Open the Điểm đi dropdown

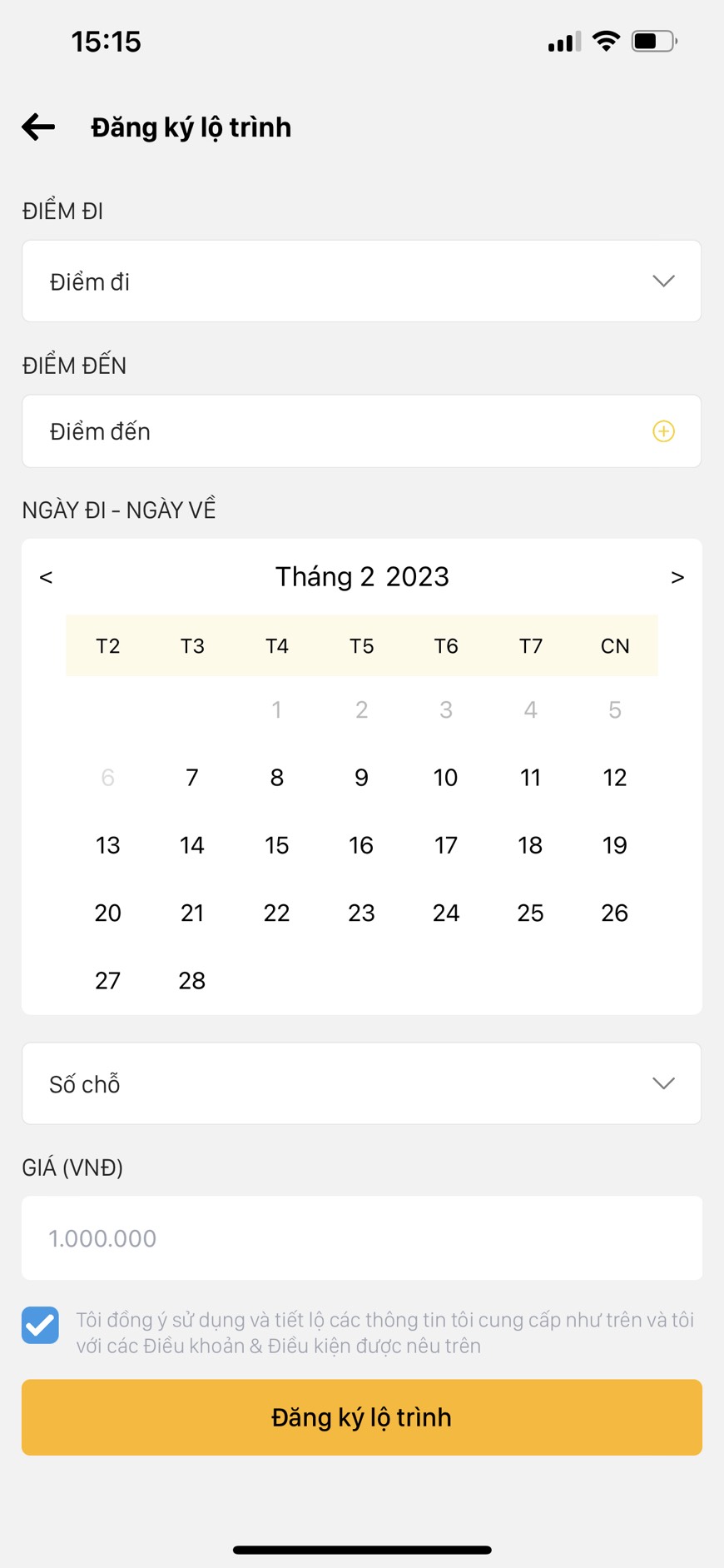coord(361,281)
